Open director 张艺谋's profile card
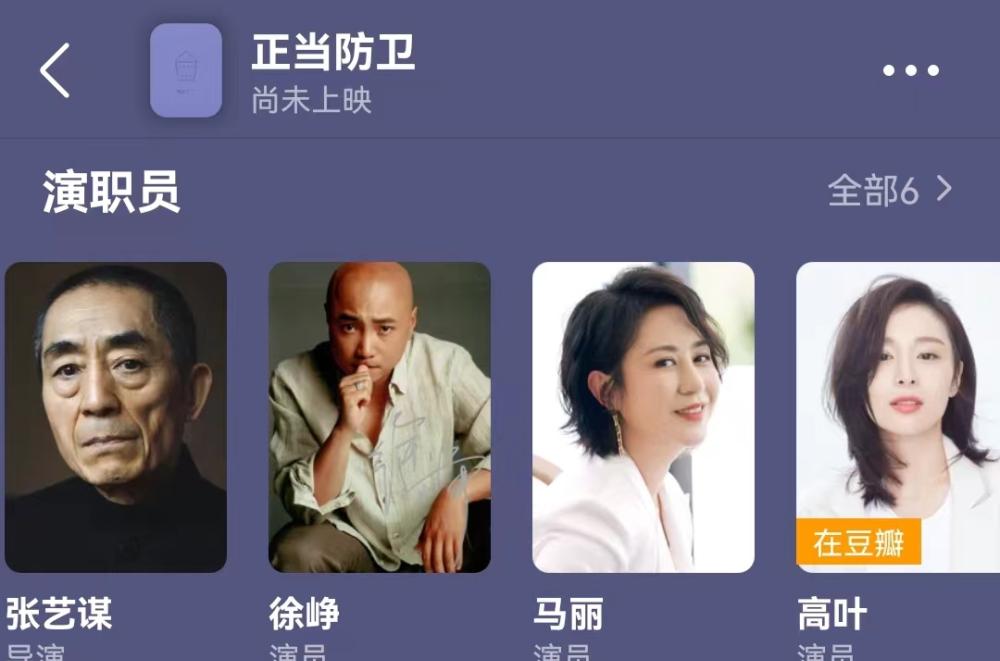Viewport: 1000px width, 661px height. pos(116,417)
